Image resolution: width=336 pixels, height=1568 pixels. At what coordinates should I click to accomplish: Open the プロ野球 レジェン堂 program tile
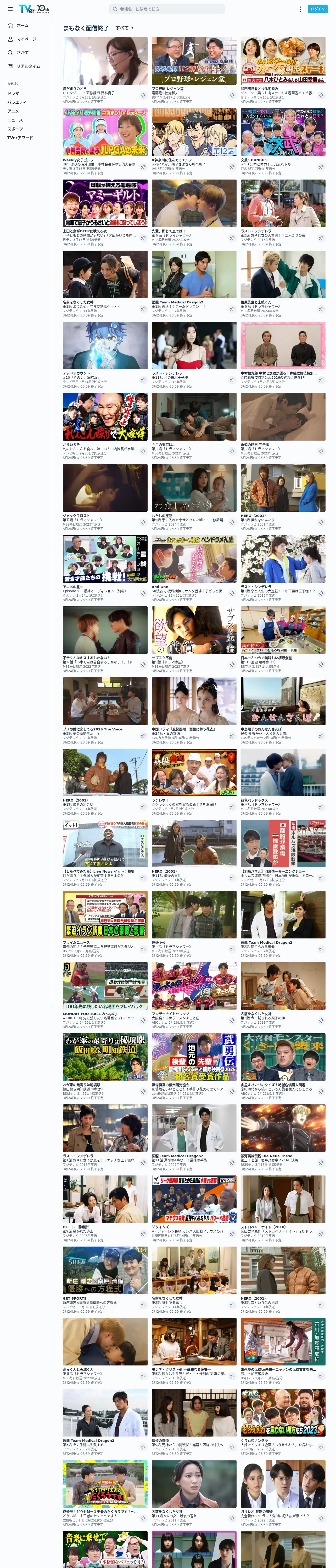pyautogui.click(x=194, y=70)
